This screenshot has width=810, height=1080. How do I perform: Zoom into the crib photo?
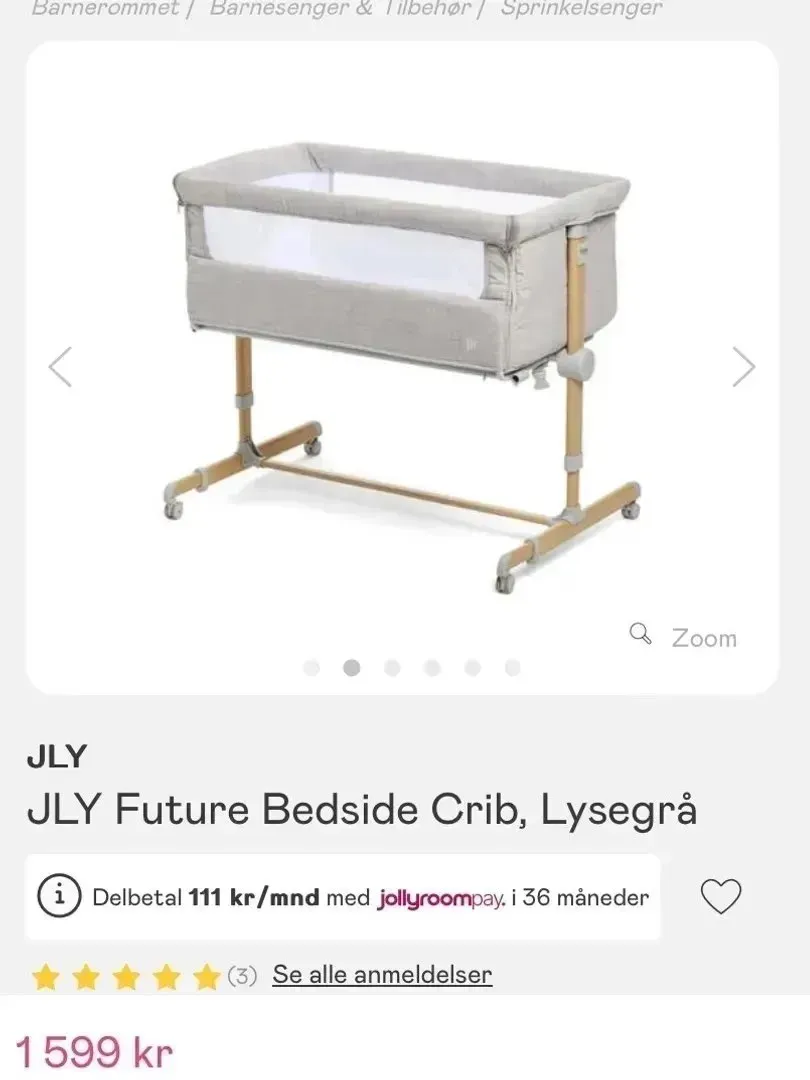click(x=685, y=637)
